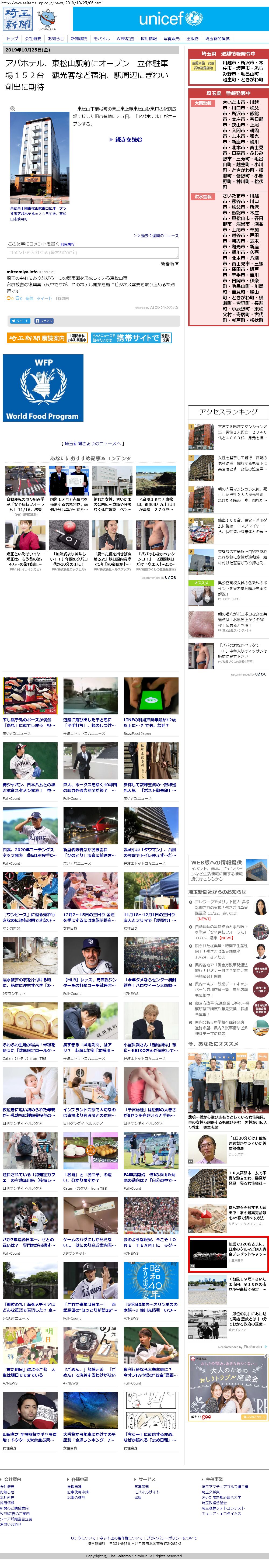Tap the unicef banner
The width and height of the screenshot is (269, 1568).
click(x=170, y=19)
